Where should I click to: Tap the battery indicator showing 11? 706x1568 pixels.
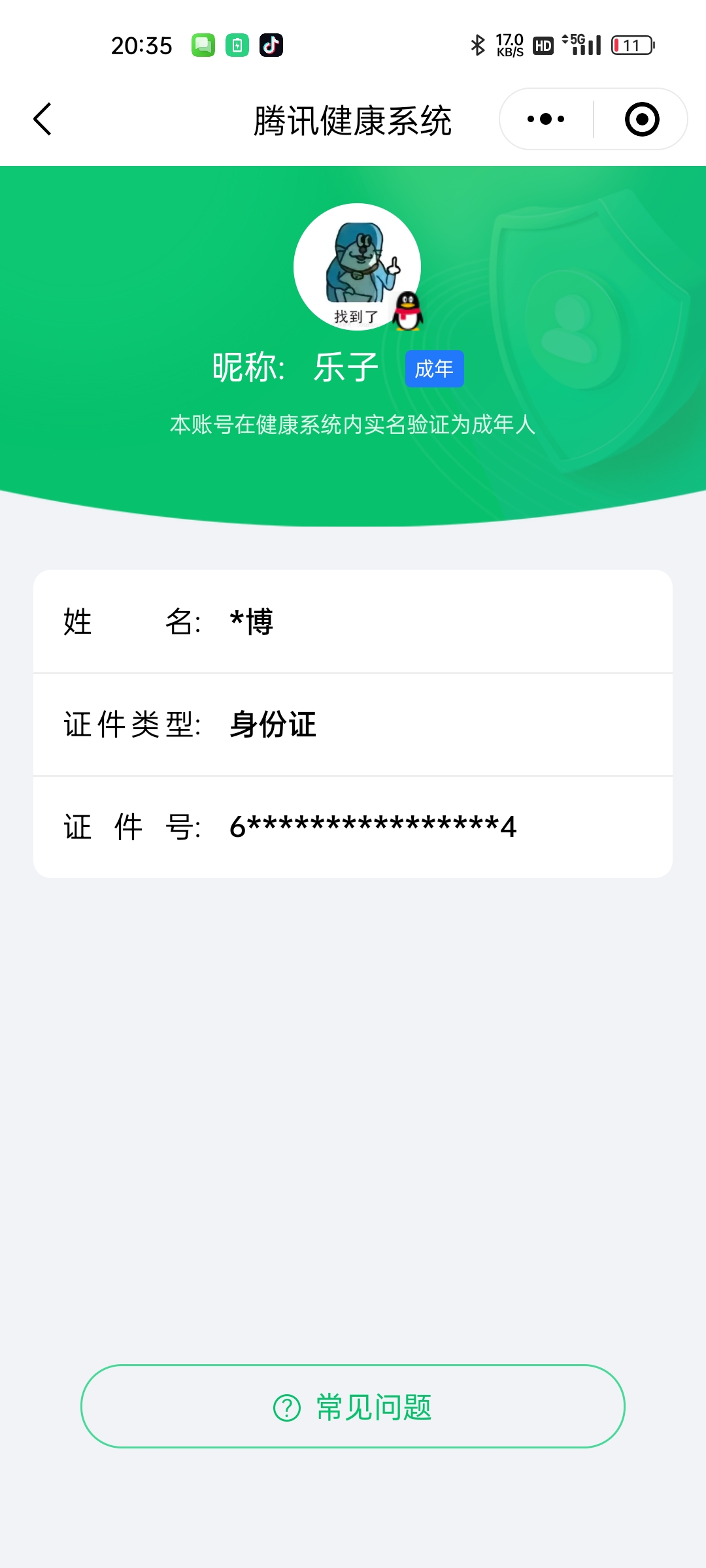point(630,45)
